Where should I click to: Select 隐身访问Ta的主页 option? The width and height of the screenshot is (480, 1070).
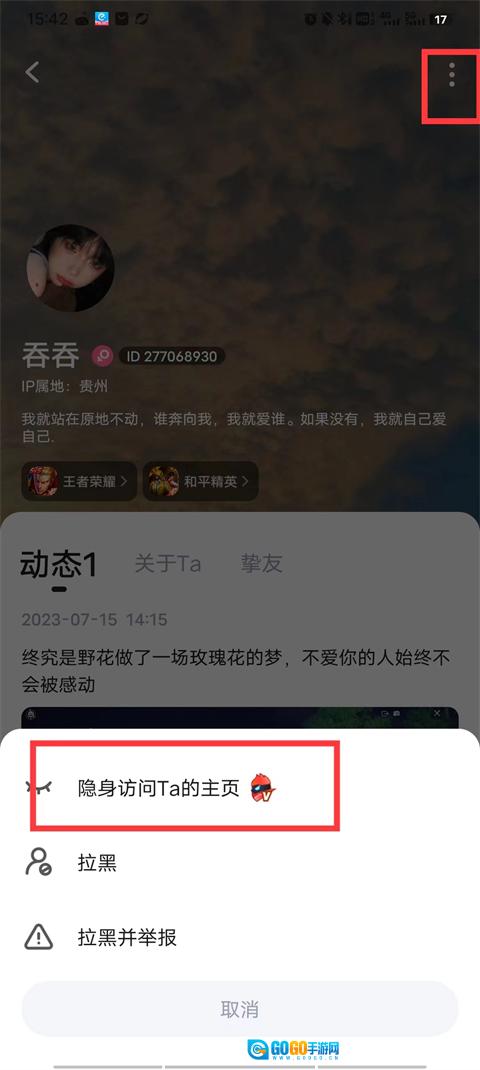[240, 788]
